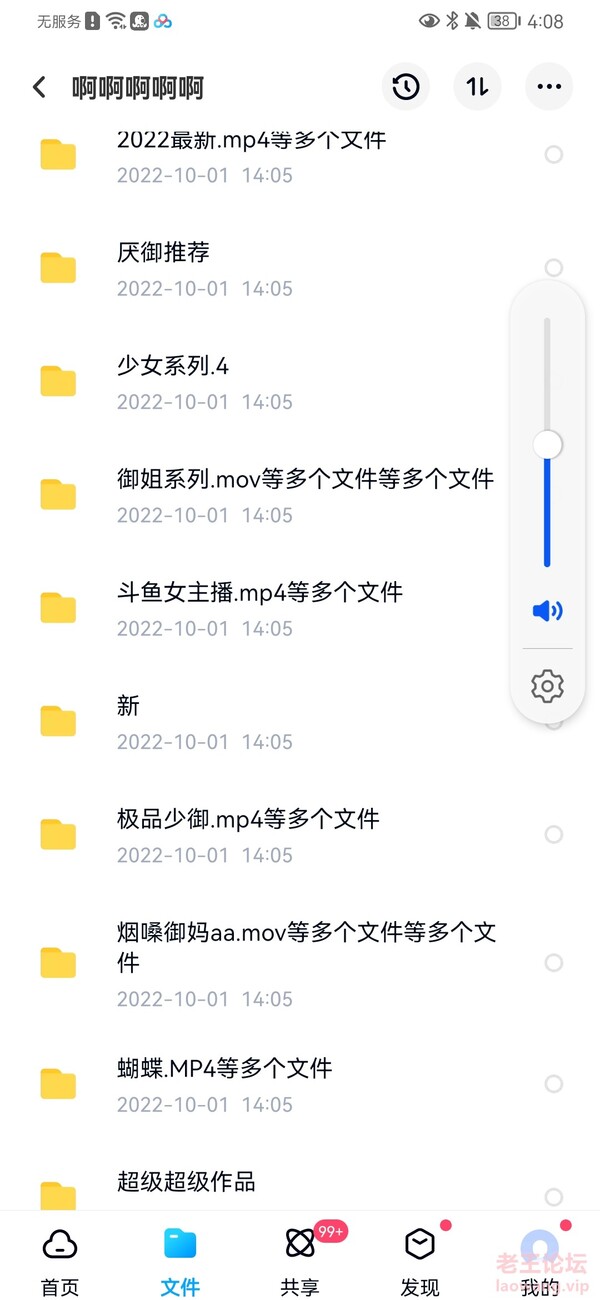Switch to the 发现 tab
The width and height of the screenshot is (600, 1300).
point(420,1259)
